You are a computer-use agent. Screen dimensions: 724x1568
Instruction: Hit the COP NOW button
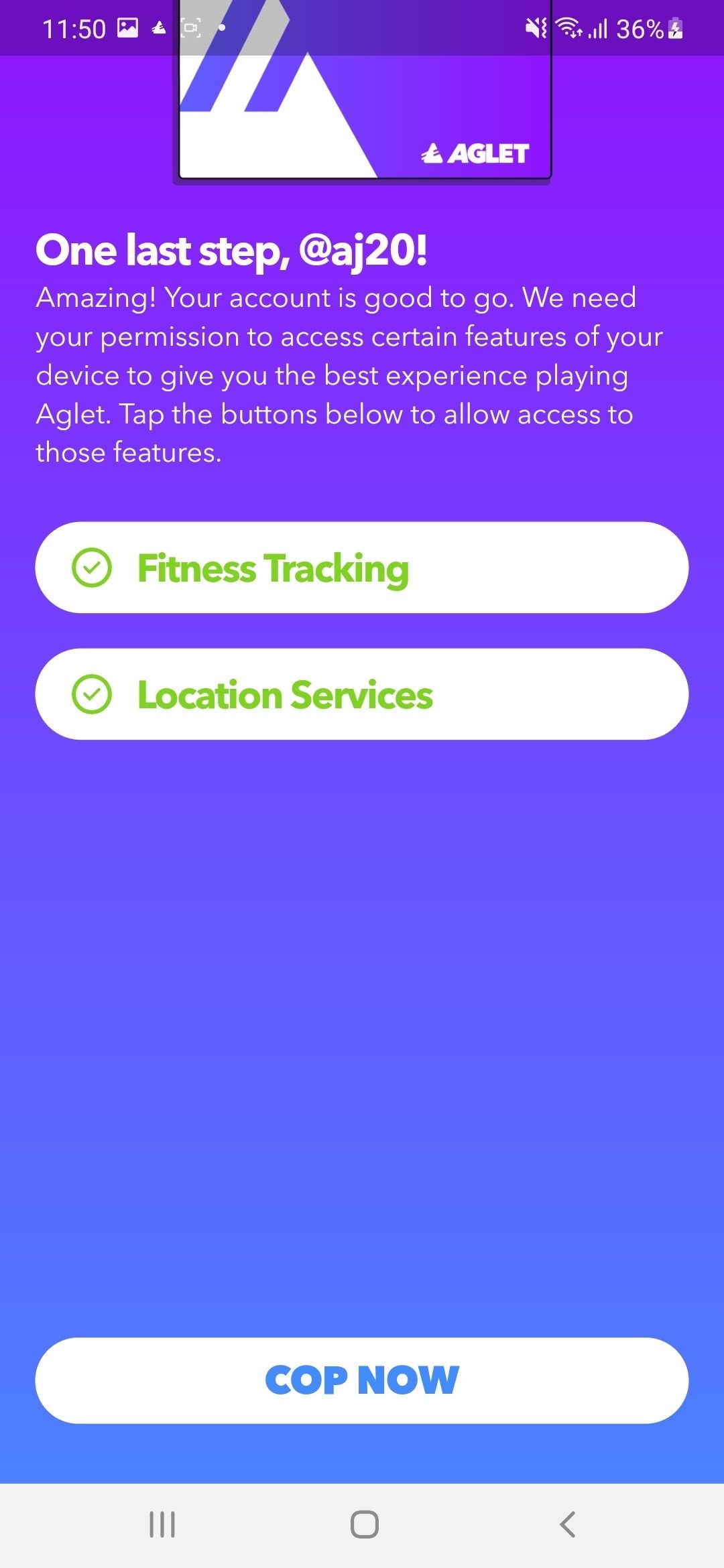tap(361, 1380)
